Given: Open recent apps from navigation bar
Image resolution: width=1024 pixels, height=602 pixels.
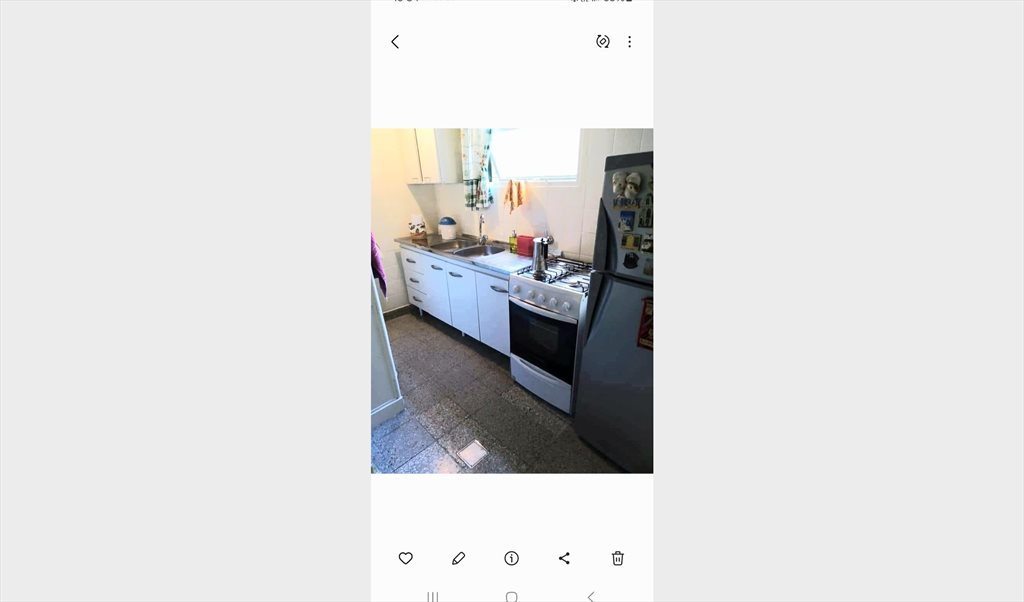Looking at the screenshot, I should [x=433, y=596].
